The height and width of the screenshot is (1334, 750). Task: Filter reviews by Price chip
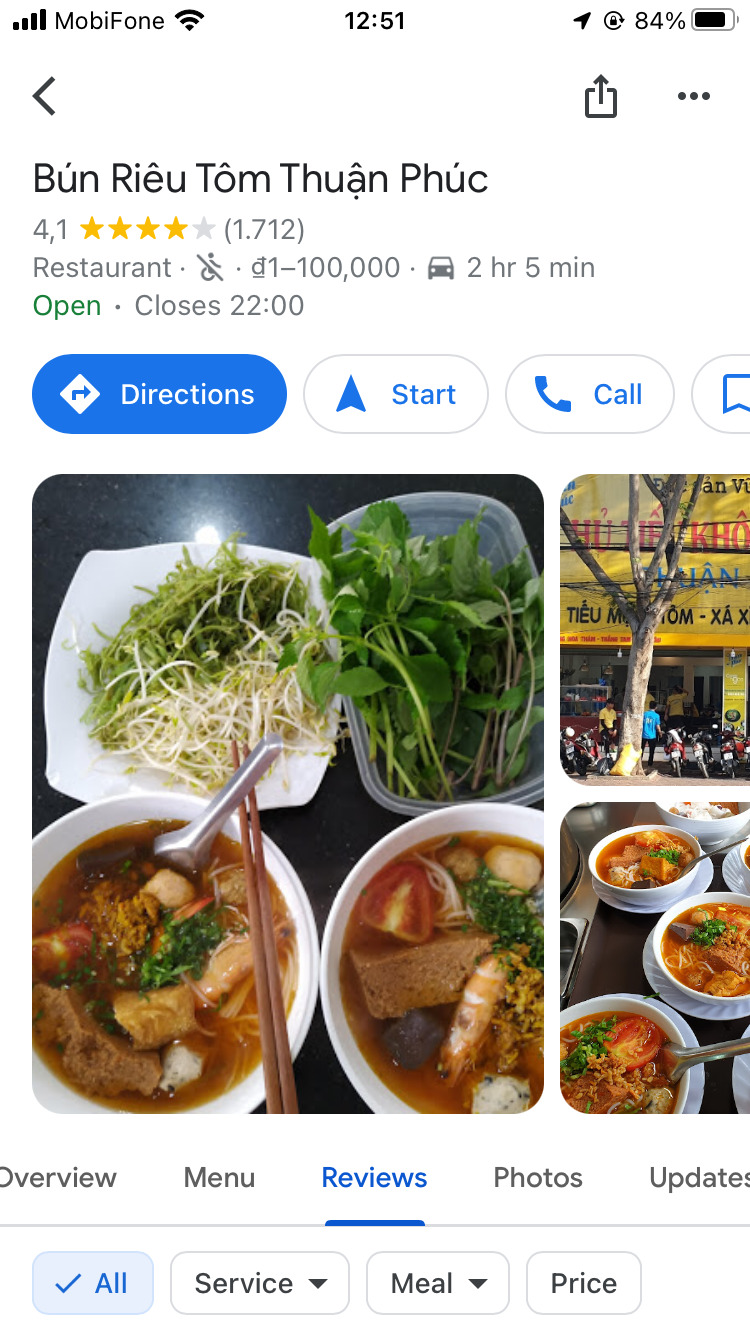(583, 1283)
